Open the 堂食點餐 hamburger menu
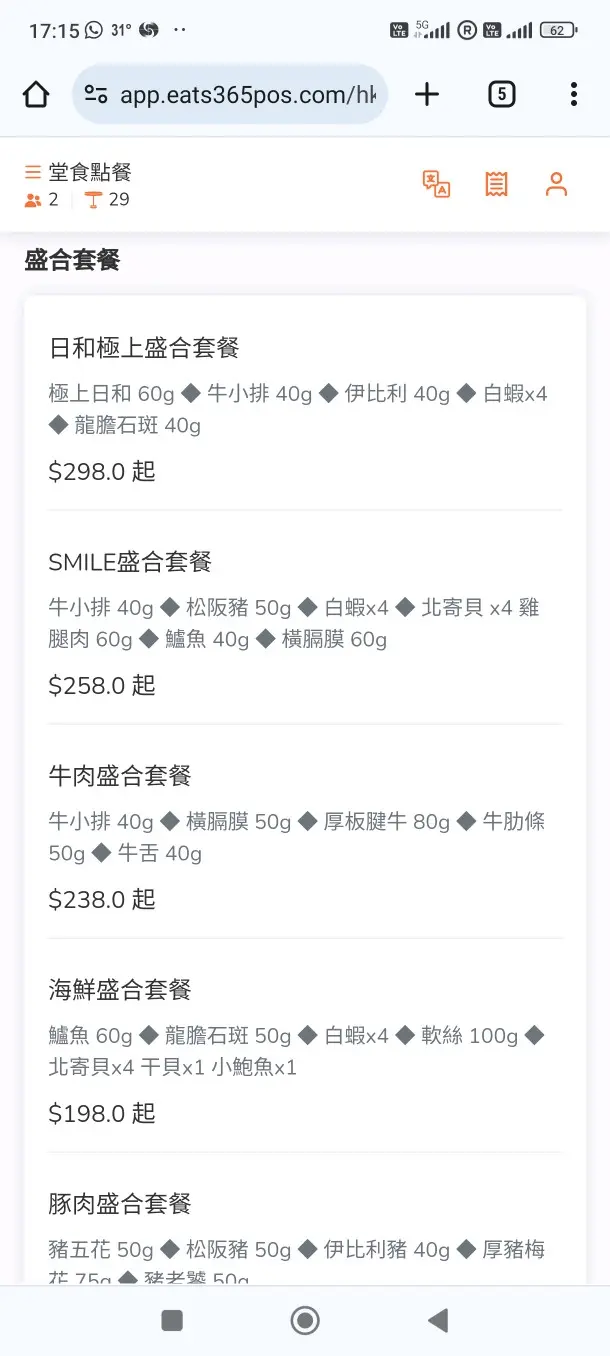 [x=33, y=173]
